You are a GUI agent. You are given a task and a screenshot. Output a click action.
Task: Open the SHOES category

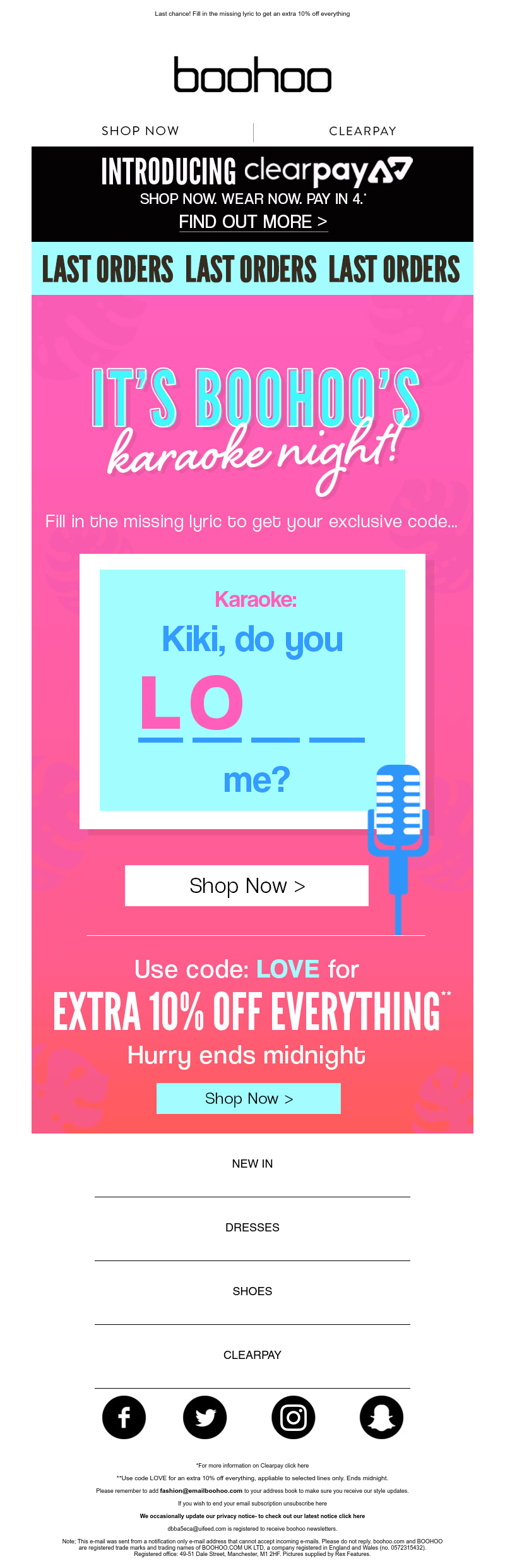coord(252,1291)
